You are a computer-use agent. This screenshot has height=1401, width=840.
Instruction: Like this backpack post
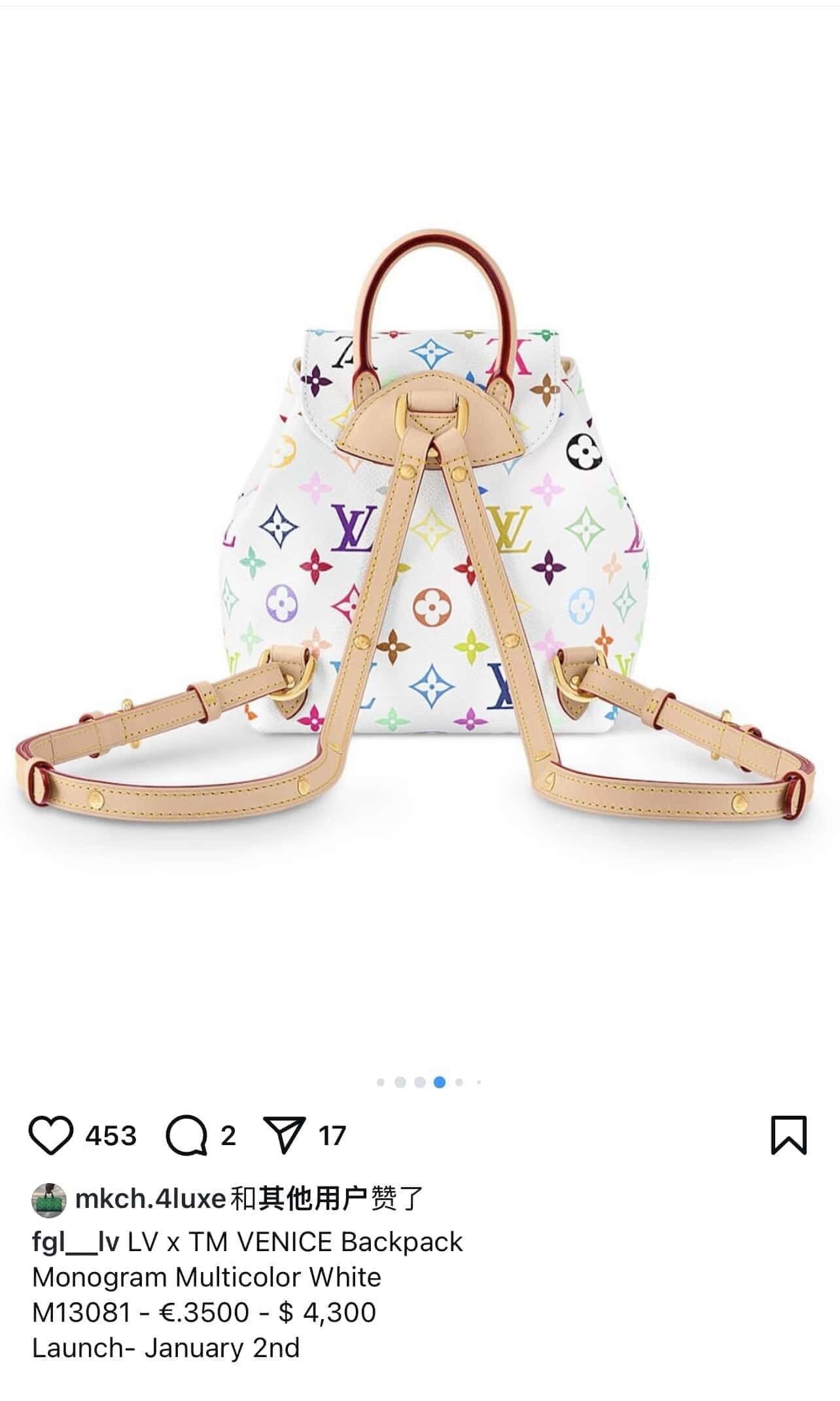tap(51, 1135)
